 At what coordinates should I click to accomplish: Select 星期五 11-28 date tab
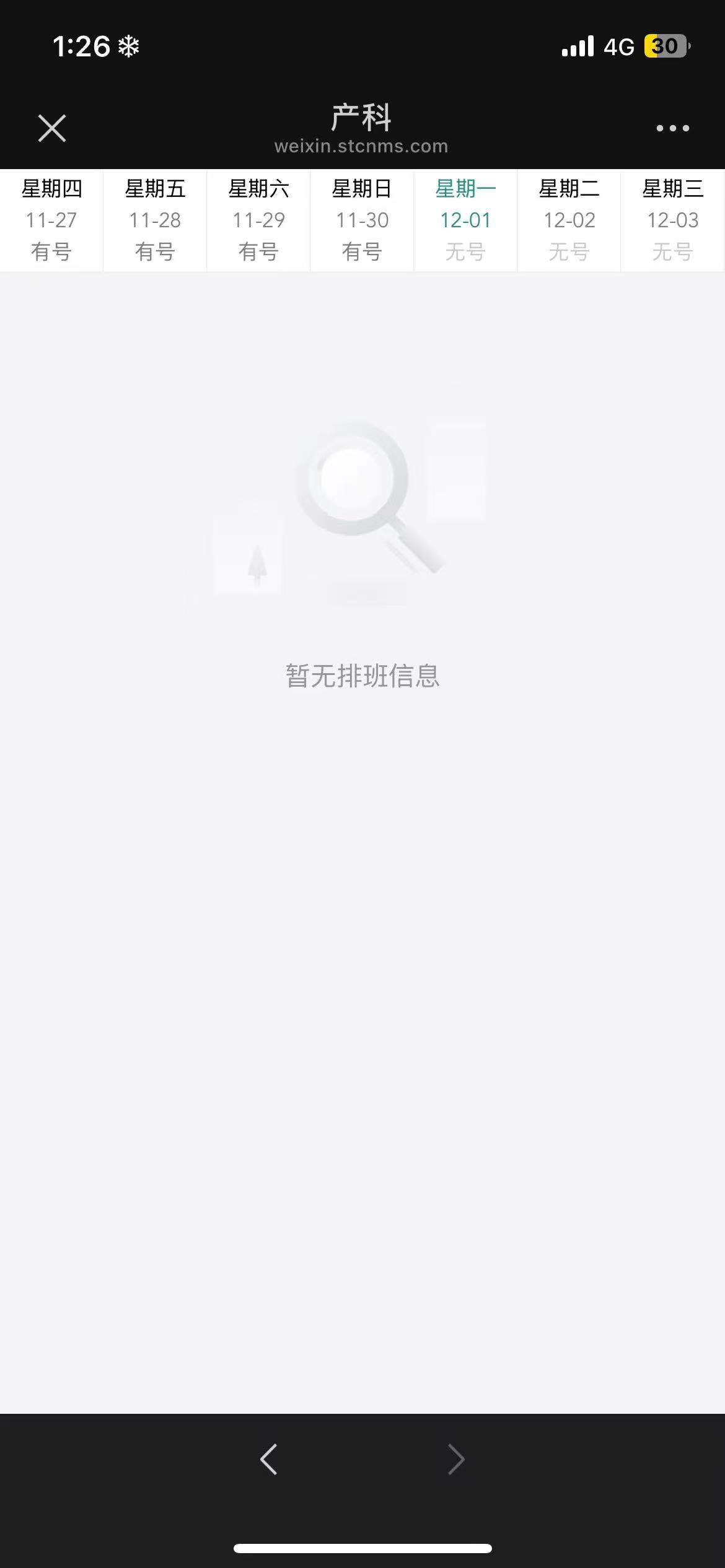click(154, 220)
